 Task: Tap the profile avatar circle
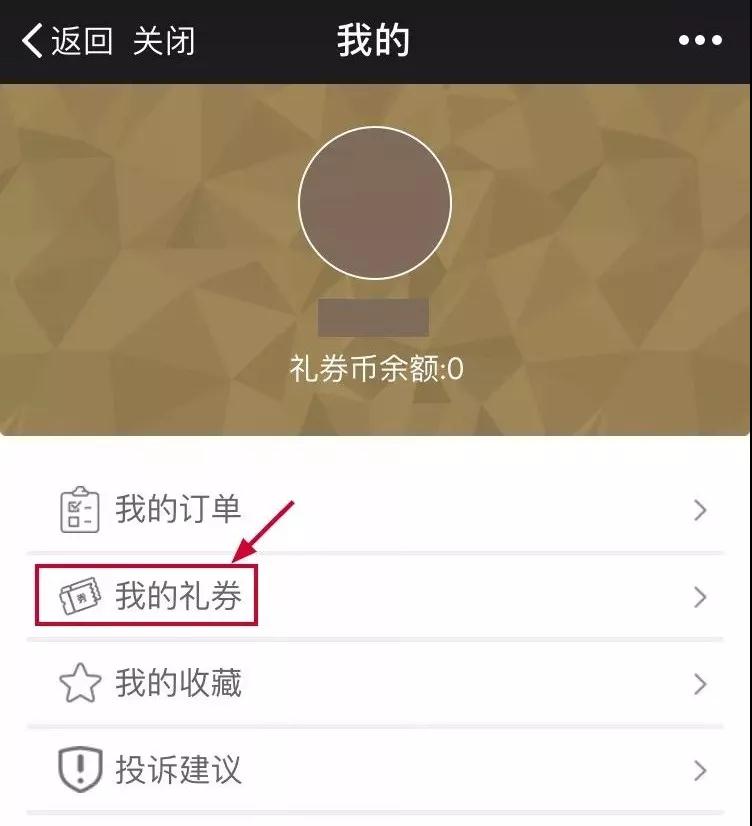click(x=375, y=203)
